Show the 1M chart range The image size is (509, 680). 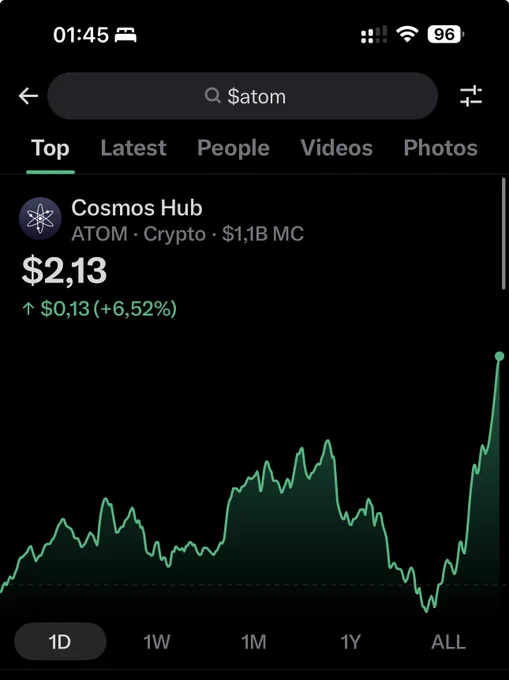tap(254, 642)
